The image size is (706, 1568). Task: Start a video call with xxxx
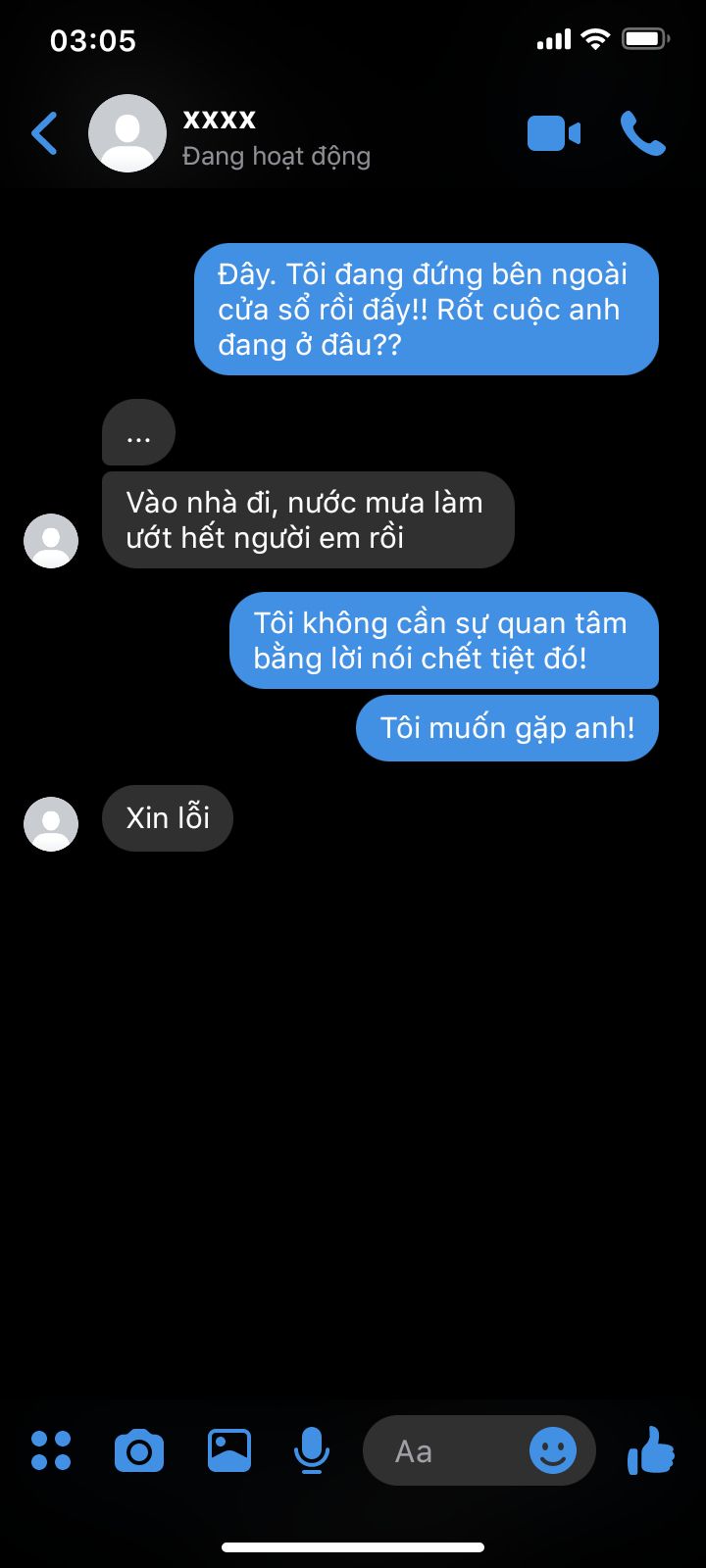pyautogui.click(x=554, y=134)
